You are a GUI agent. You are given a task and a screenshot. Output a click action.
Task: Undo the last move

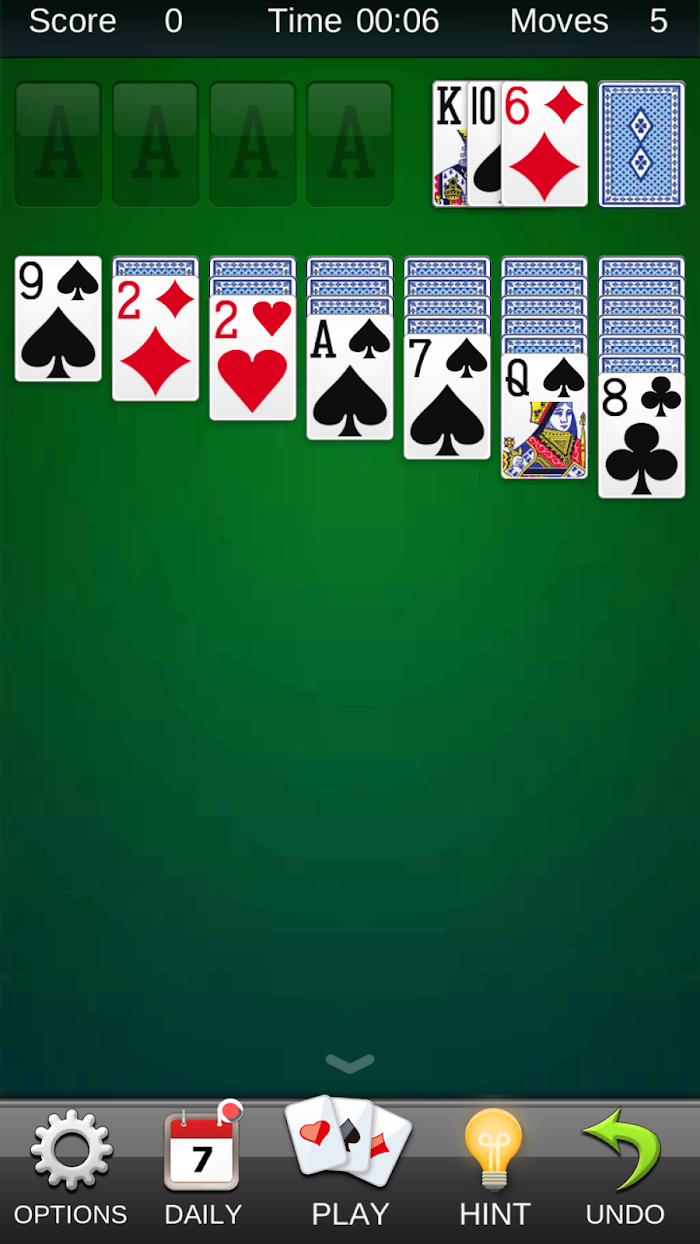tap(625, 1168)
